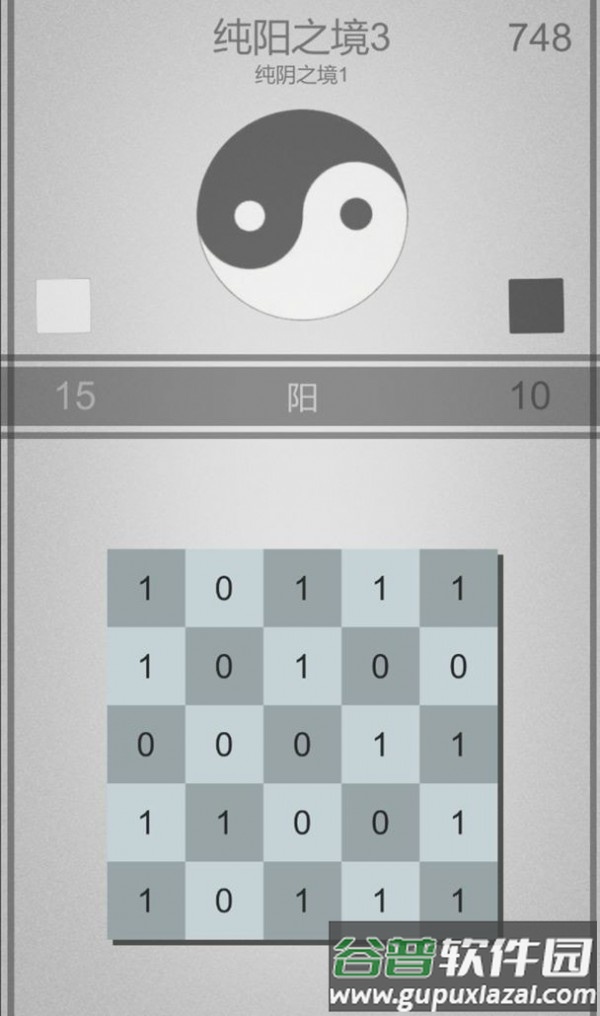Flip the center cell of the grid
Viewport: 600px width, 1016px height.
(302, 744)
